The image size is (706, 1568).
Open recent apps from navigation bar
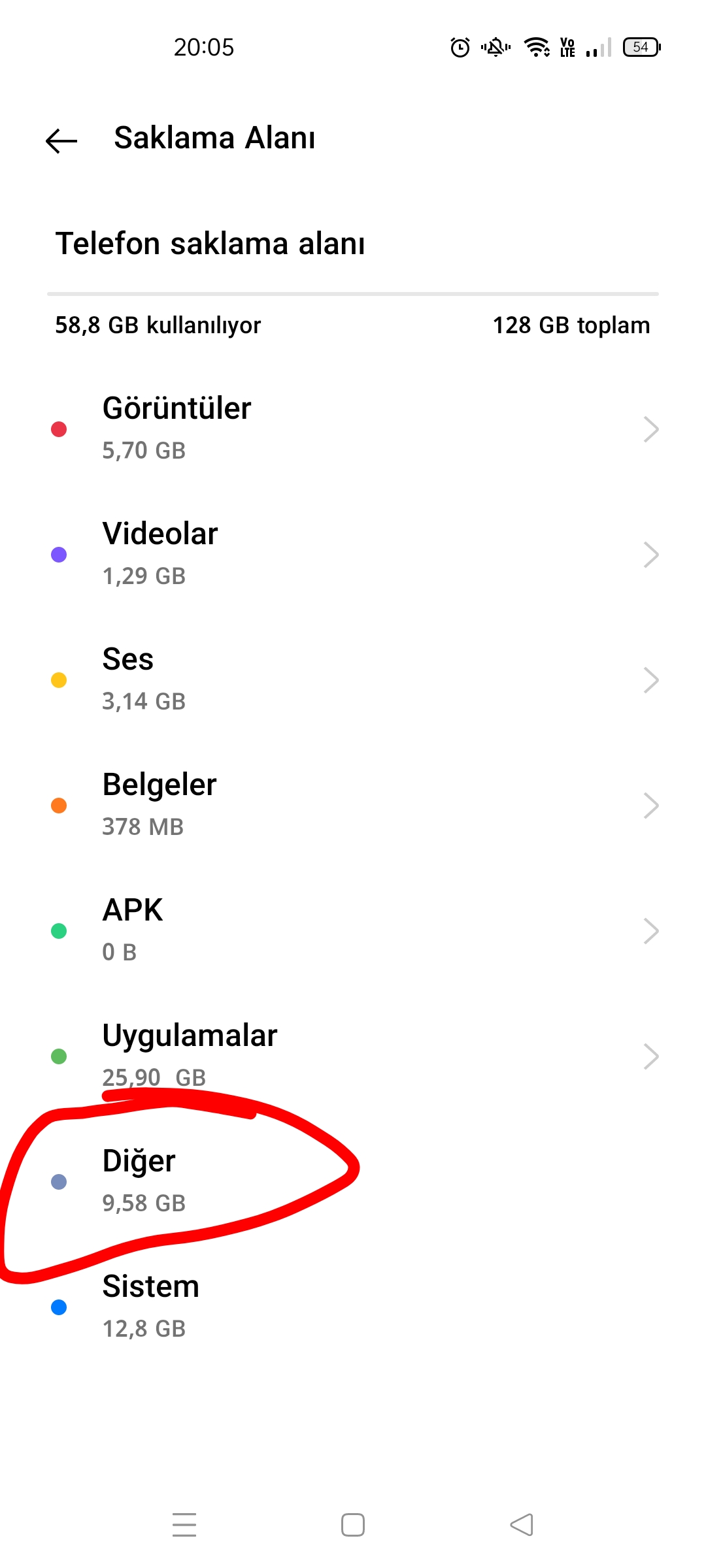(184, 1525)
